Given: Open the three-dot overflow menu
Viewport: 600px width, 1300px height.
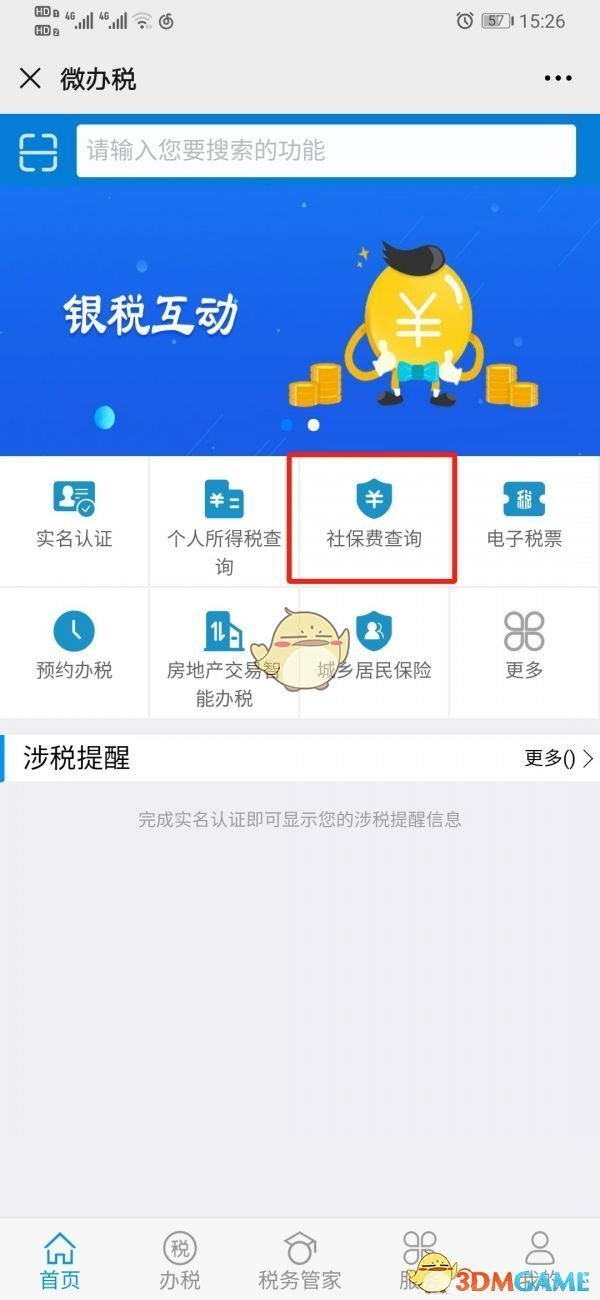Looking at the screenshot, I should 558,79.
